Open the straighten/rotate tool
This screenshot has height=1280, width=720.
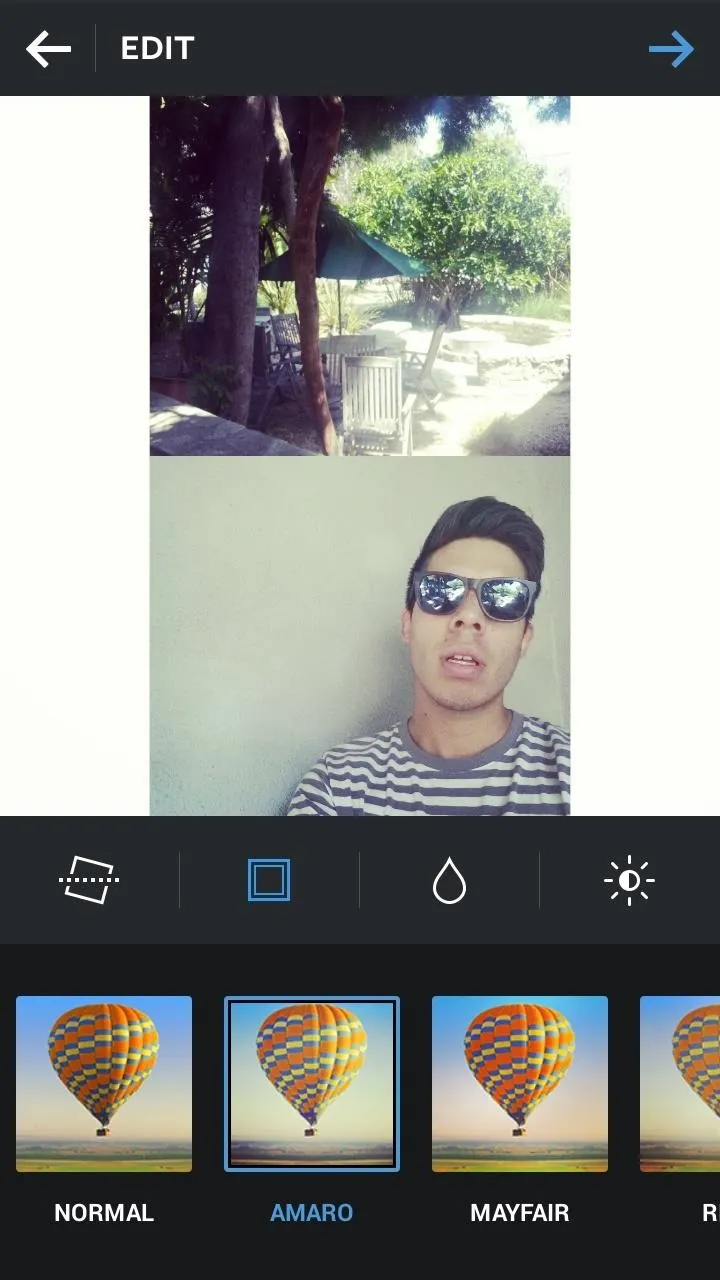pyautogui.click(x=89, y=880)
